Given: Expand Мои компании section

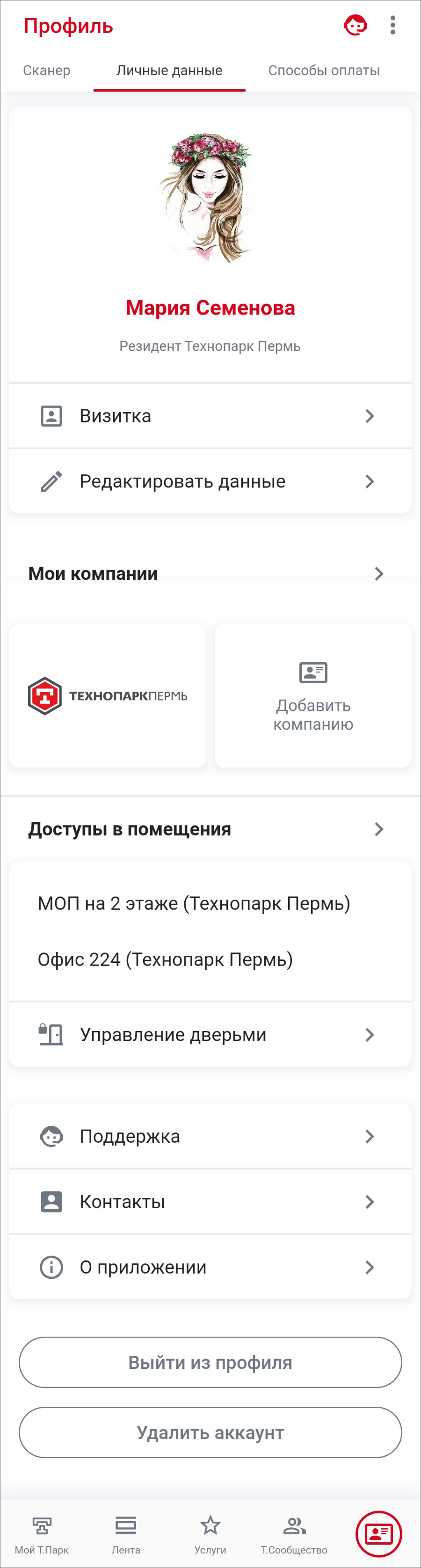Looking at the screenshot, I should point(378,573).
